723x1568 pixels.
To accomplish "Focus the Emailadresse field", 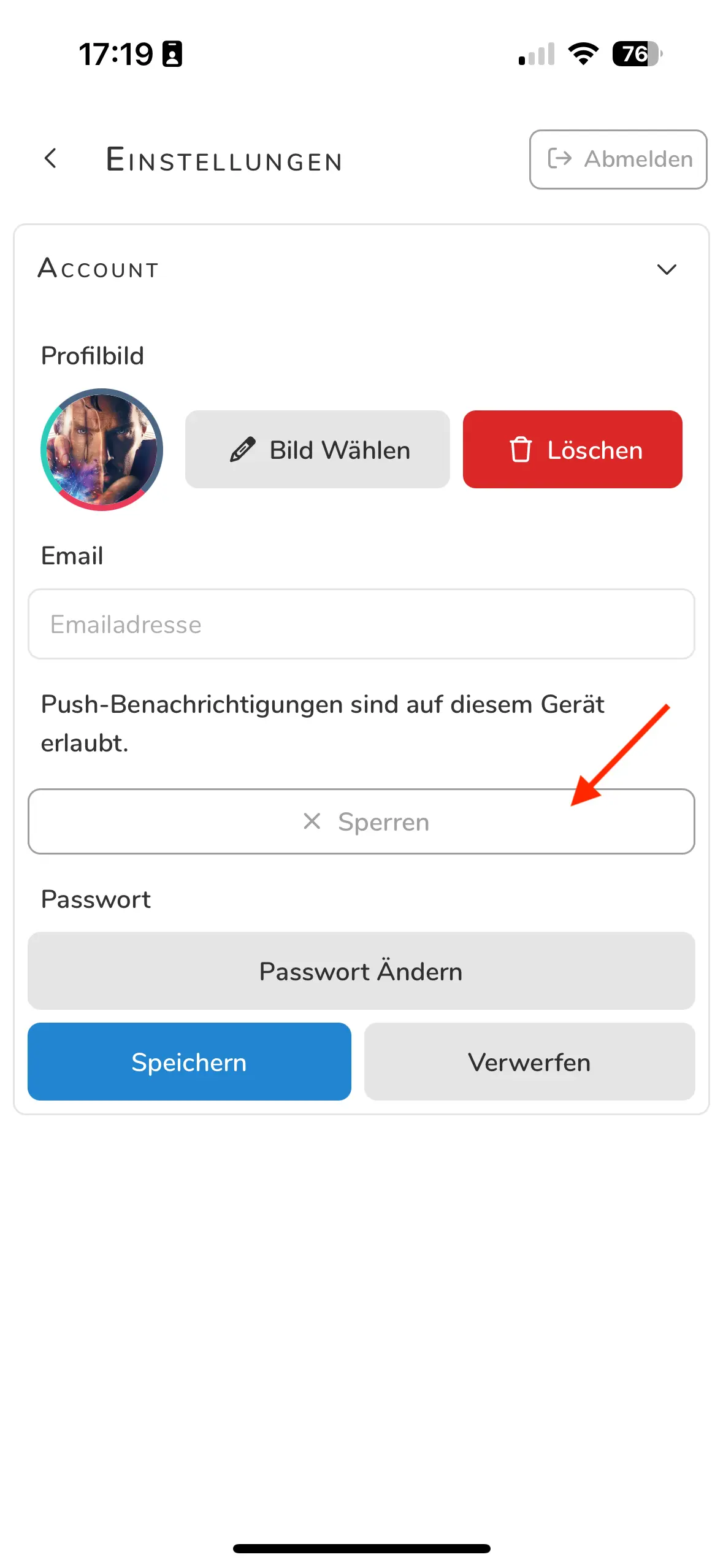I will pos(361,625).
